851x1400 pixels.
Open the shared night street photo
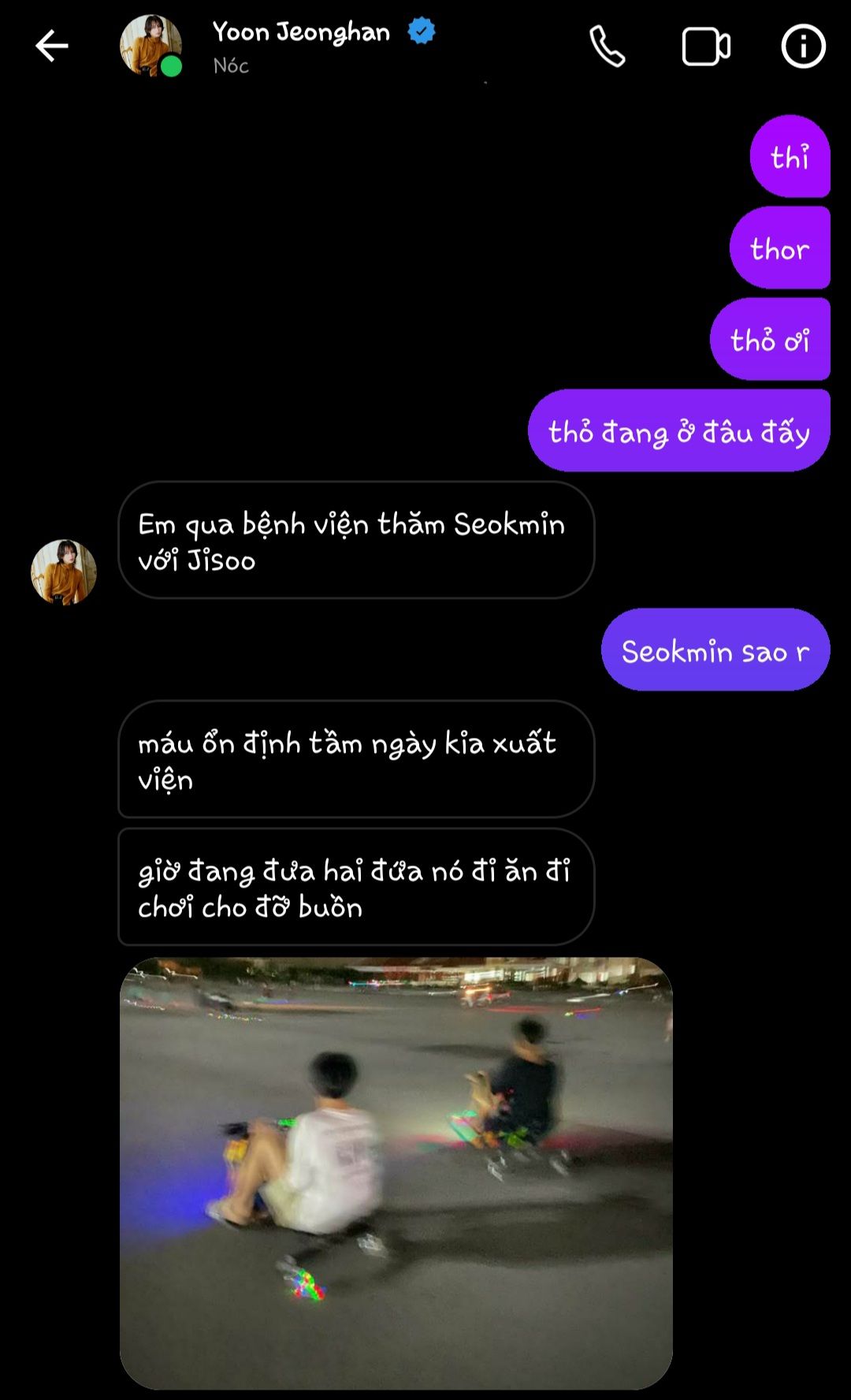[396, 1173]
